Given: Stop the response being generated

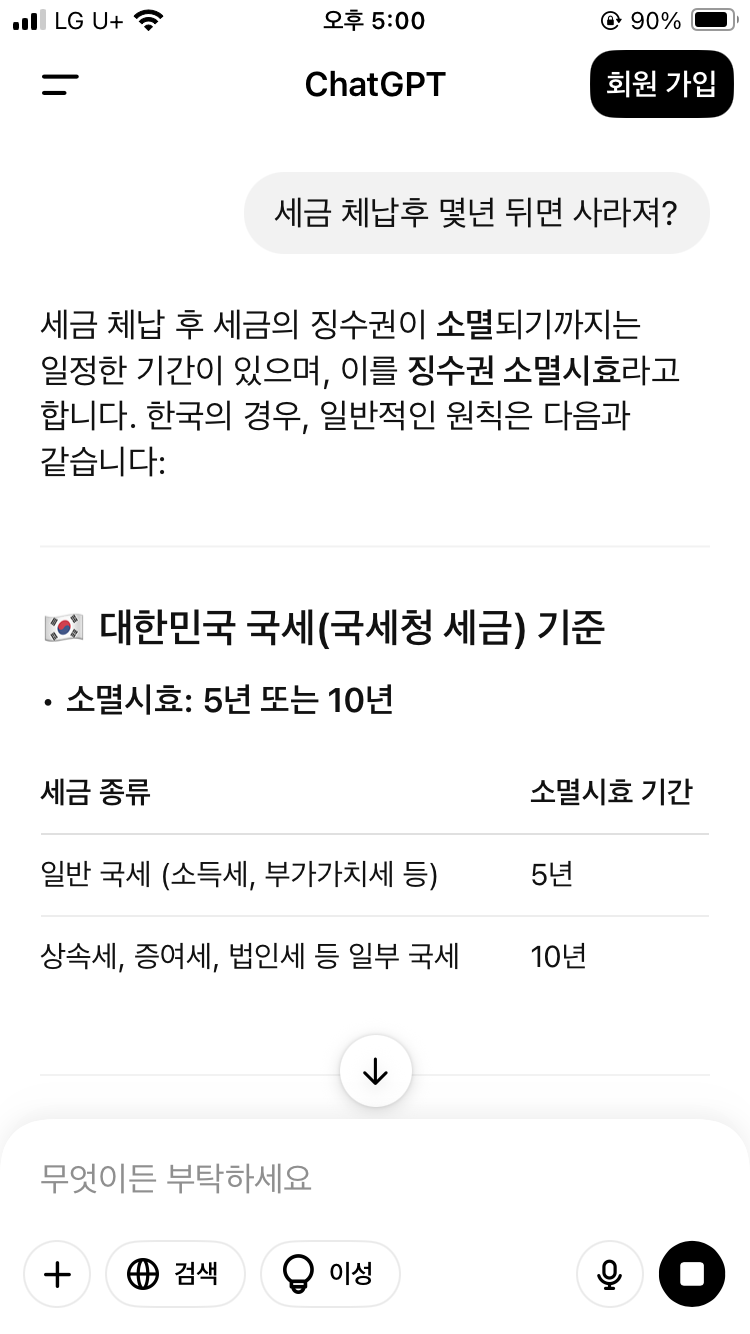Looking at the screenshot, I should coord(692,1274).
